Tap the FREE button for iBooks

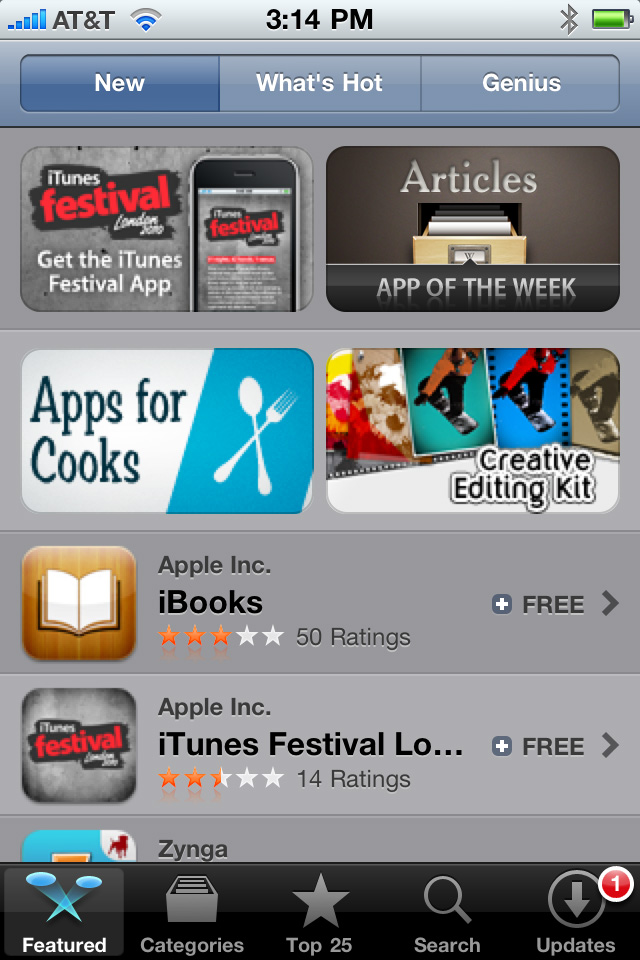click(538, 604)
